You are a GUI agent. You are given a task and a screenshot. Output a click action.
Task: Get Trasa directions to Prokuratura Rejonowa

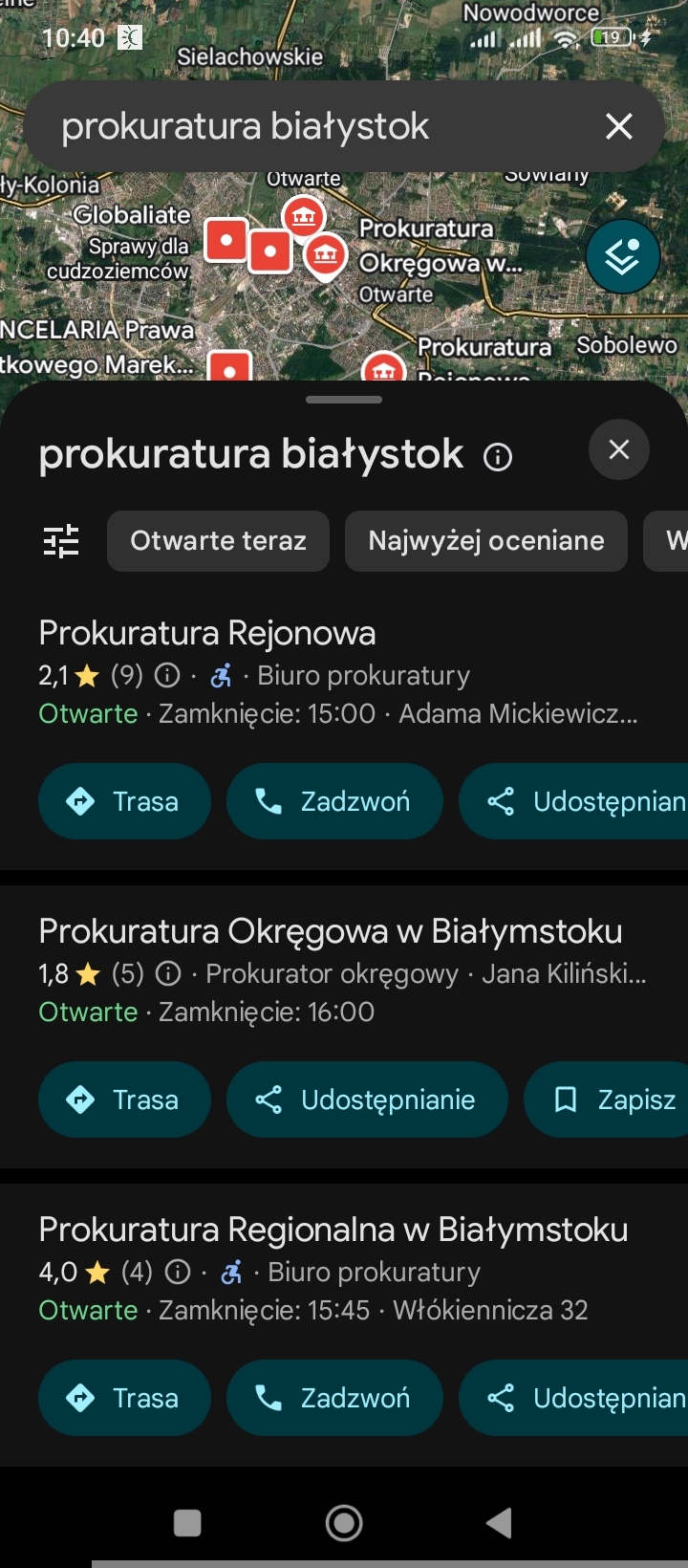(124, 801)
